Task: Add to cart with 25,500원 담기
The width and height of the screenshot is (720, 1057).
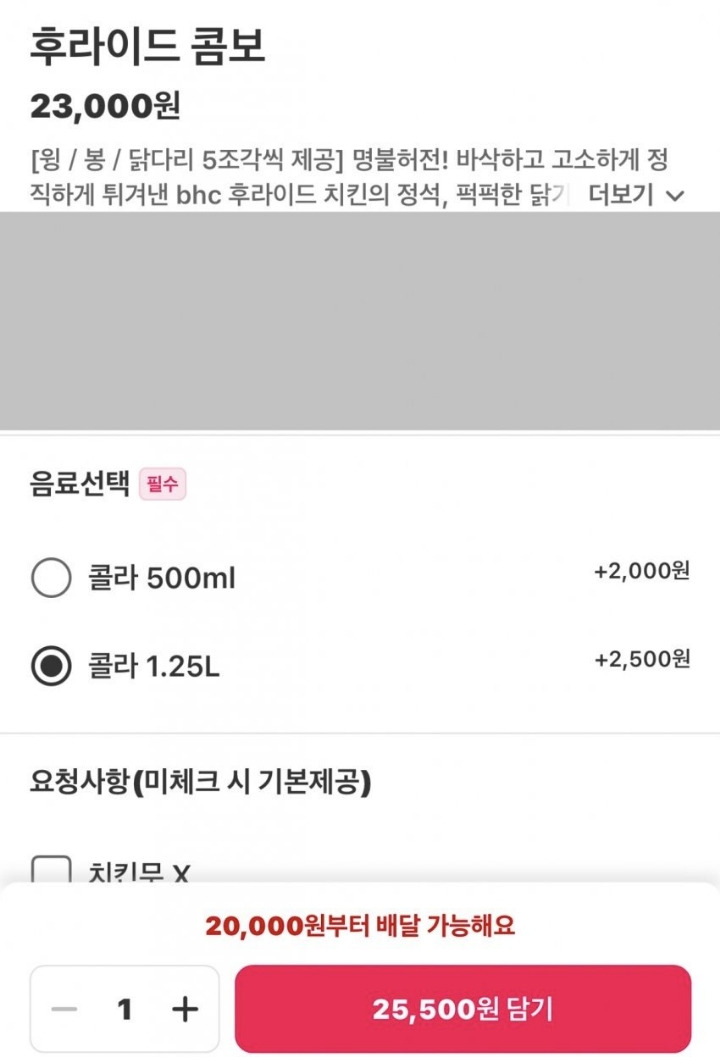Action: pos(462,1009)
